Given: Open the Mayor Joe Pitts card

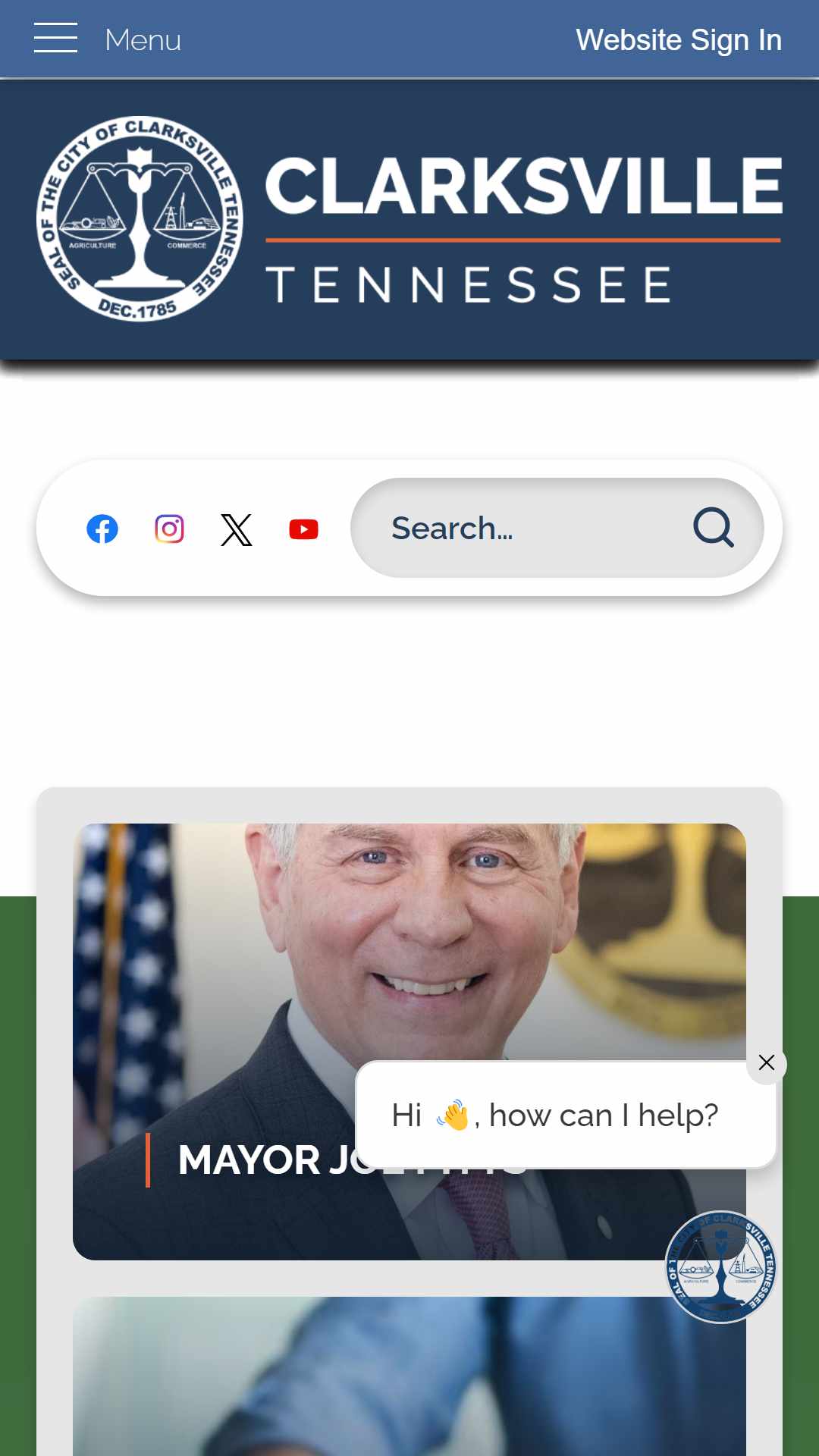Looking at the screenshot, I should point(409,1041).
